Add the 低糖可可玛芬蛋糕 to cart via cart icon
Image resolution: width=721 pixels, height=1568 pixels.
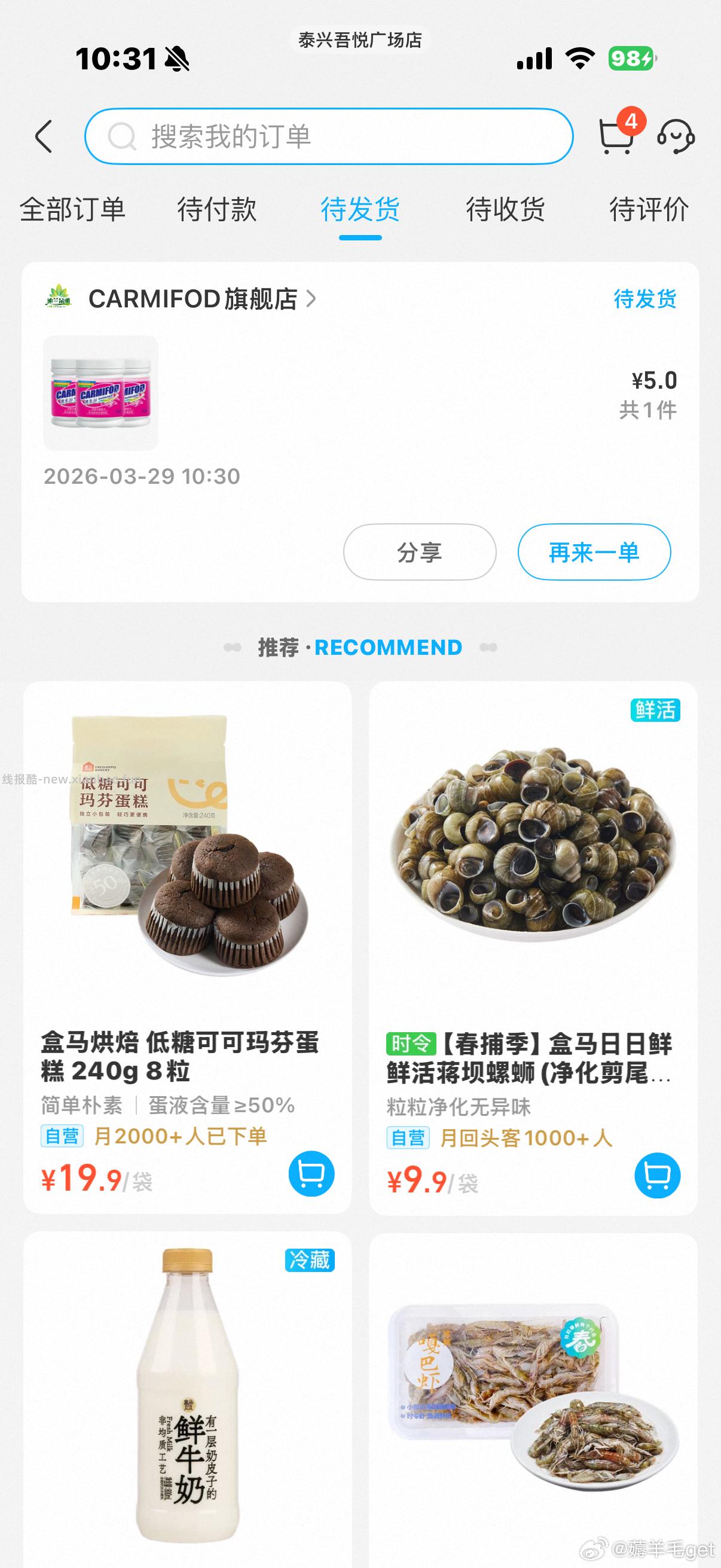(x=310, y=1173)
